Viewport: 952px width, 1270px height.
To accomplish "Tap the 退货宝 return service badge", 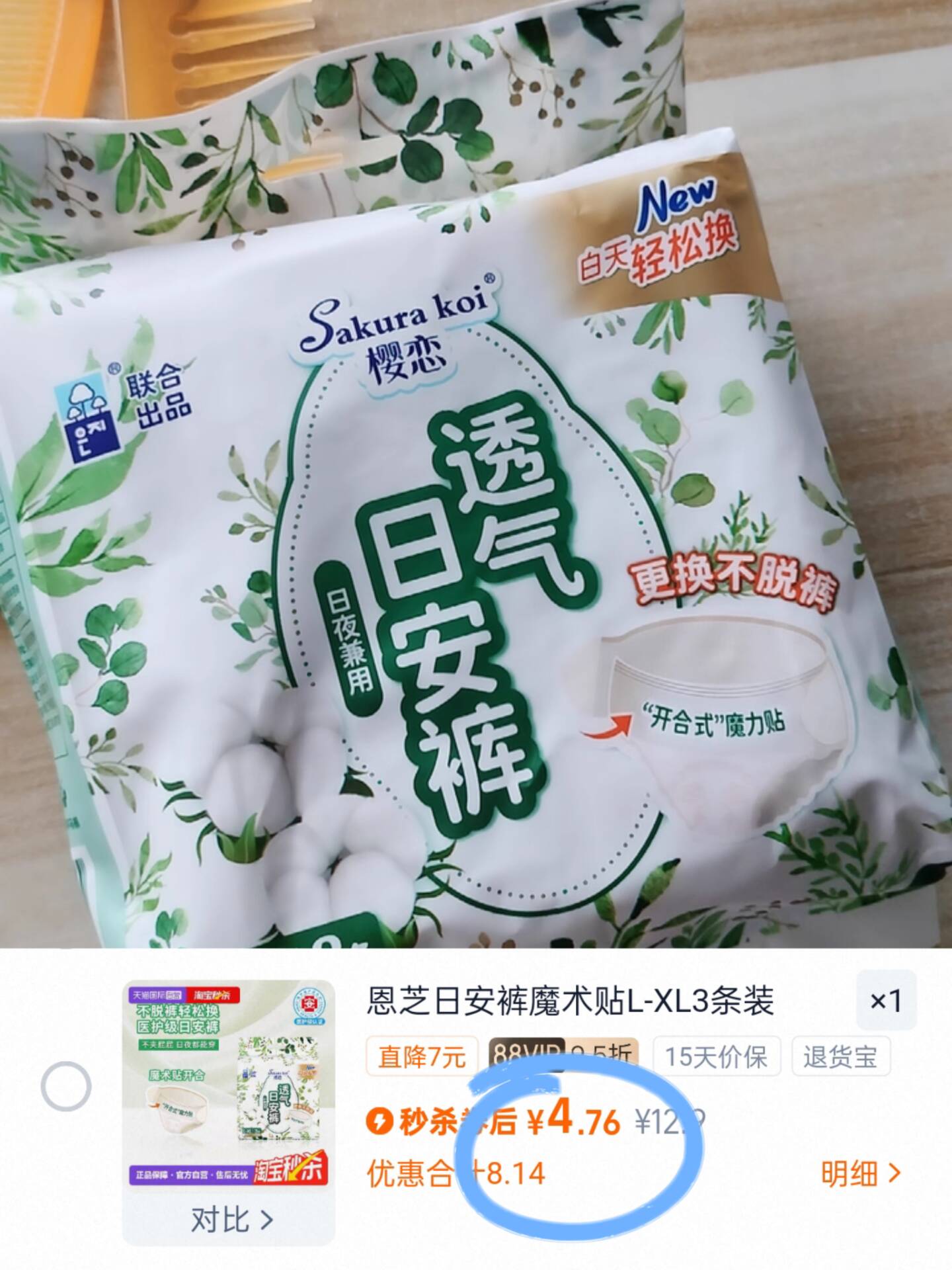I will pyautogui.click(x=840, y=1054).
